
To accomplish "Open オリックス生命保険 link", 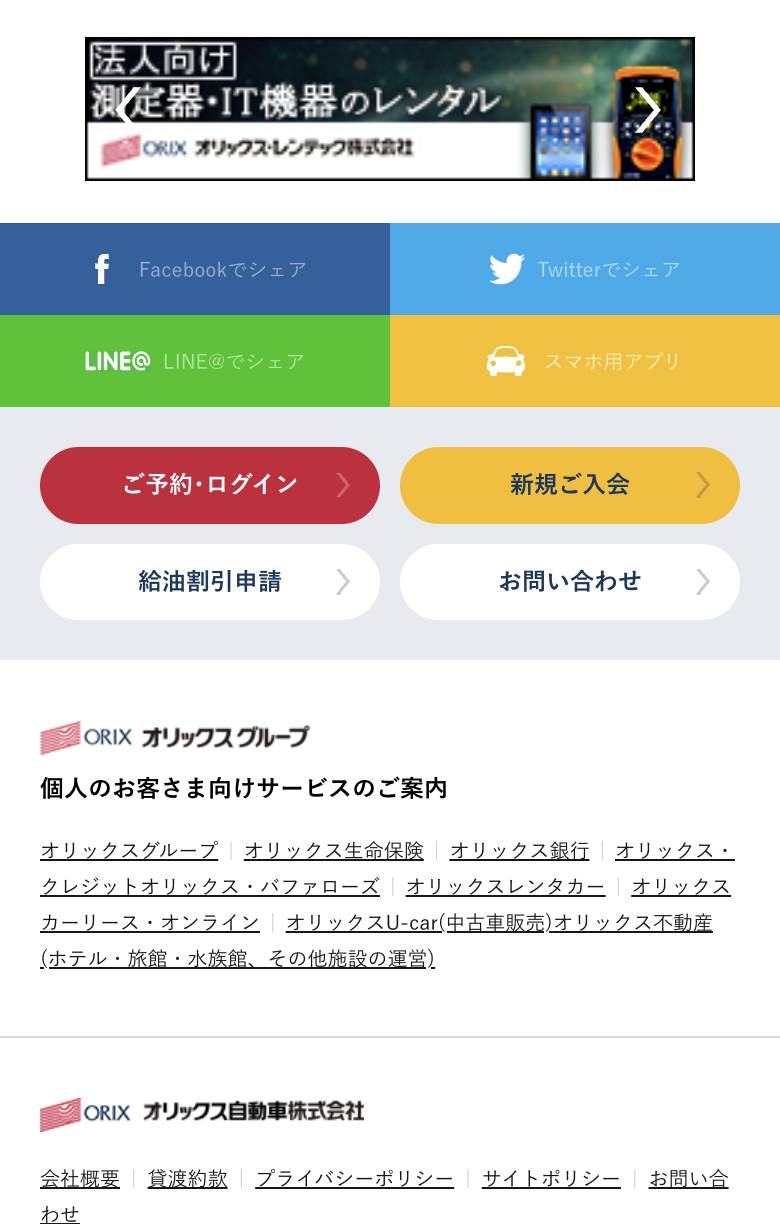I will click(x=334, y=850).
